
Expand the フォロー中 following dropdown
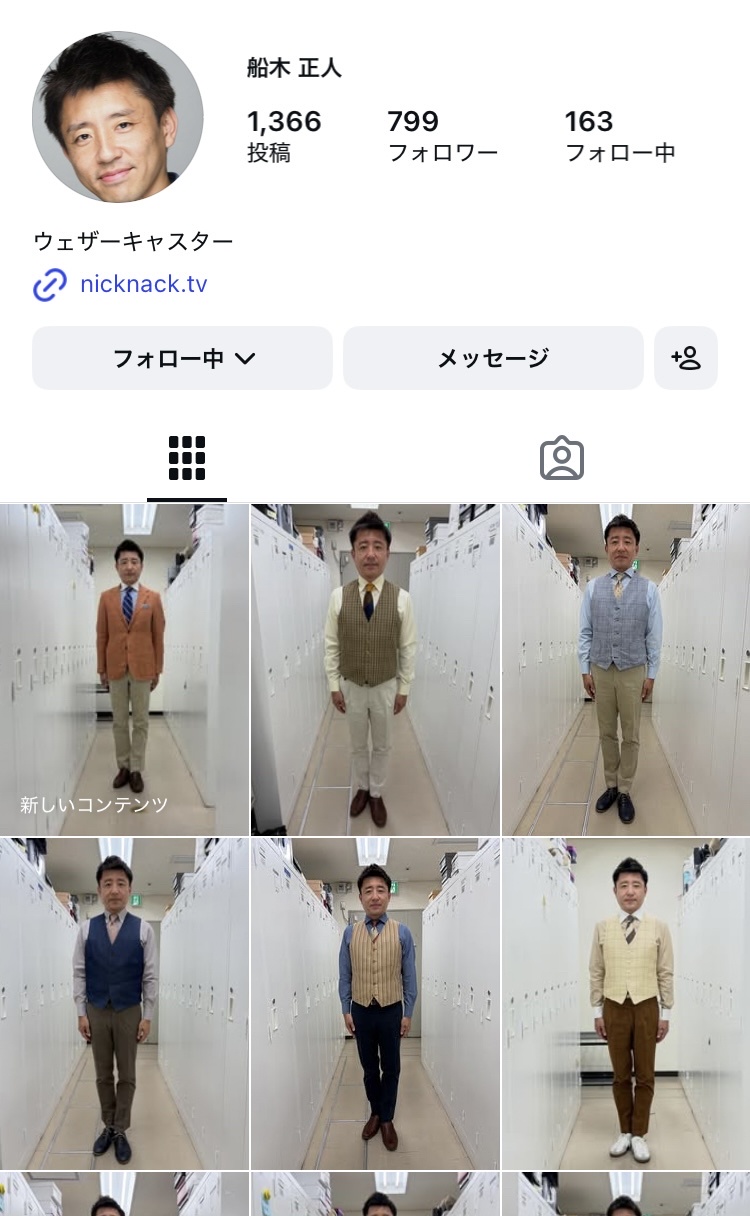coord(182,358)
